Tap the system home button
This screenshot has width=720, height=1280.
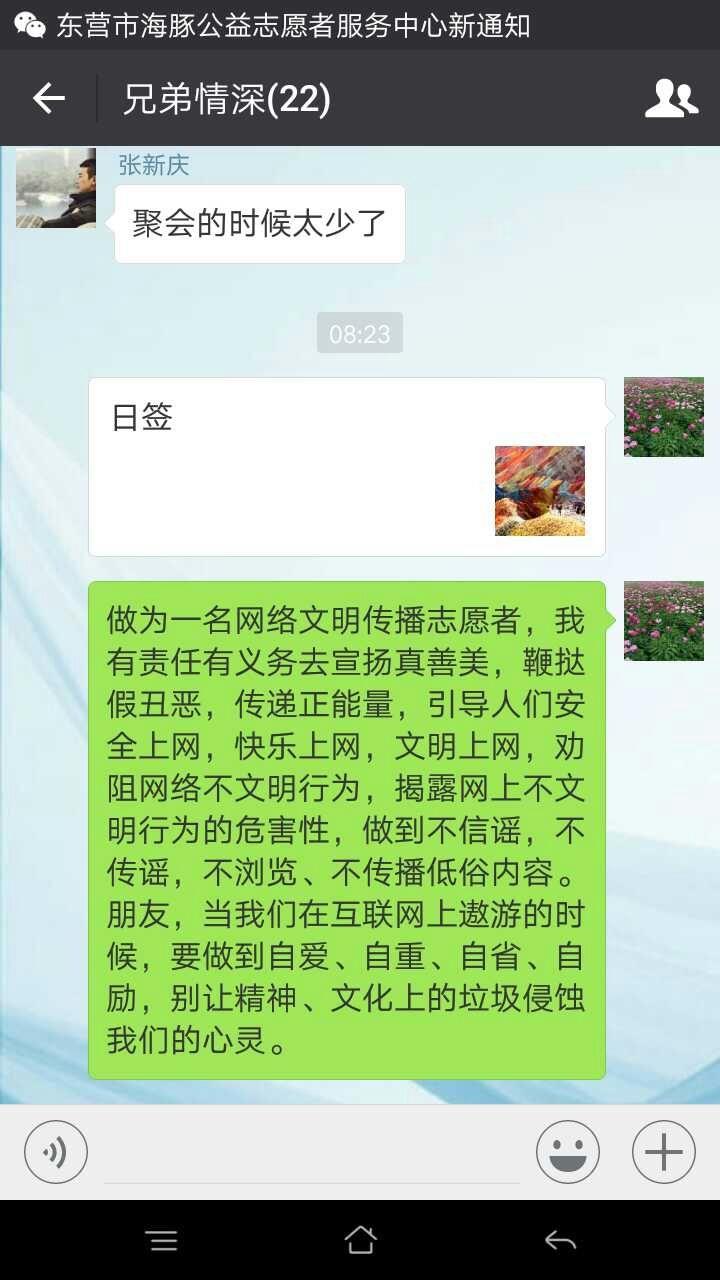(360, 1241)
